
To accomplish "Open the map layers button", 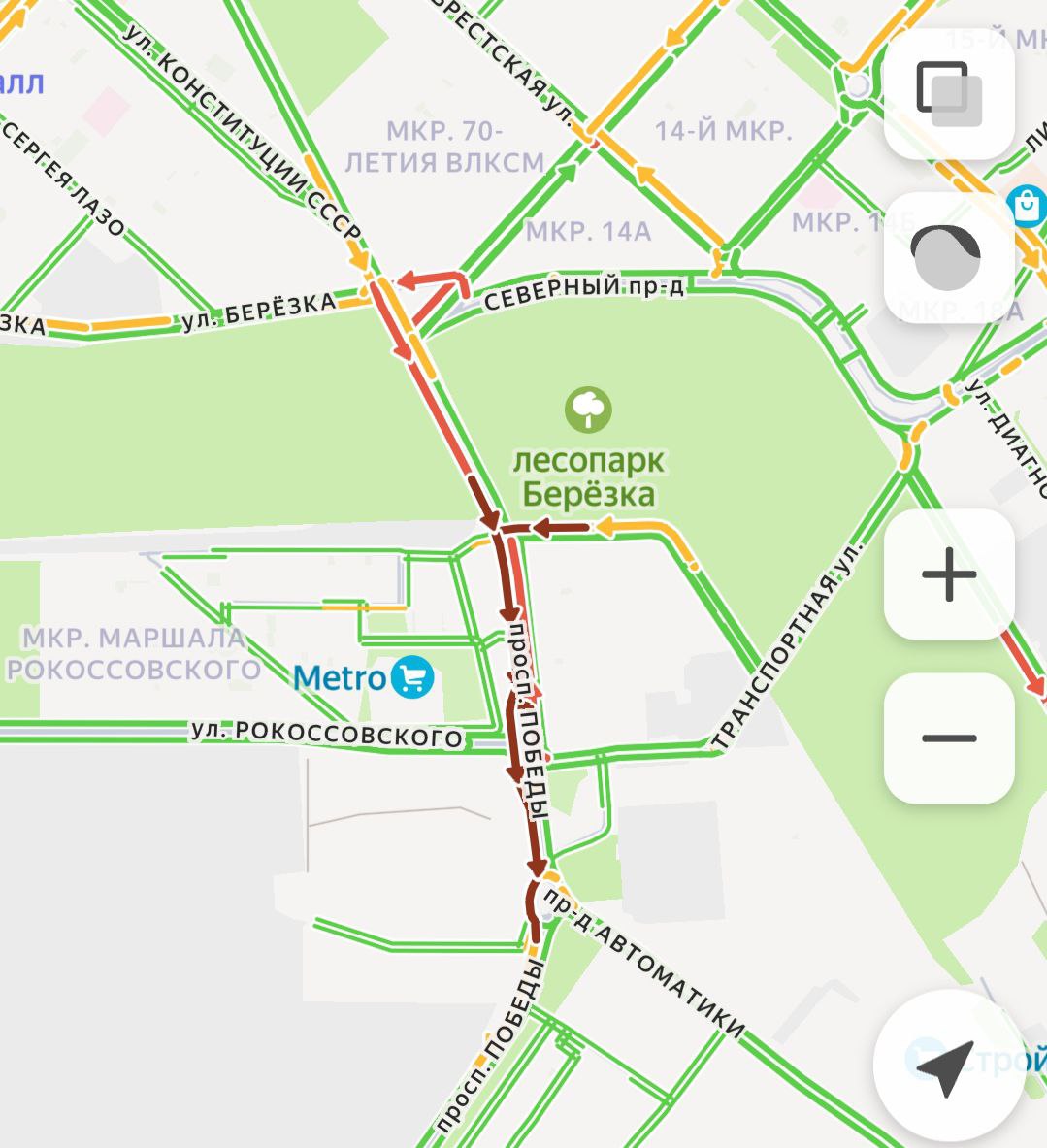I will [x=948, y=93].
